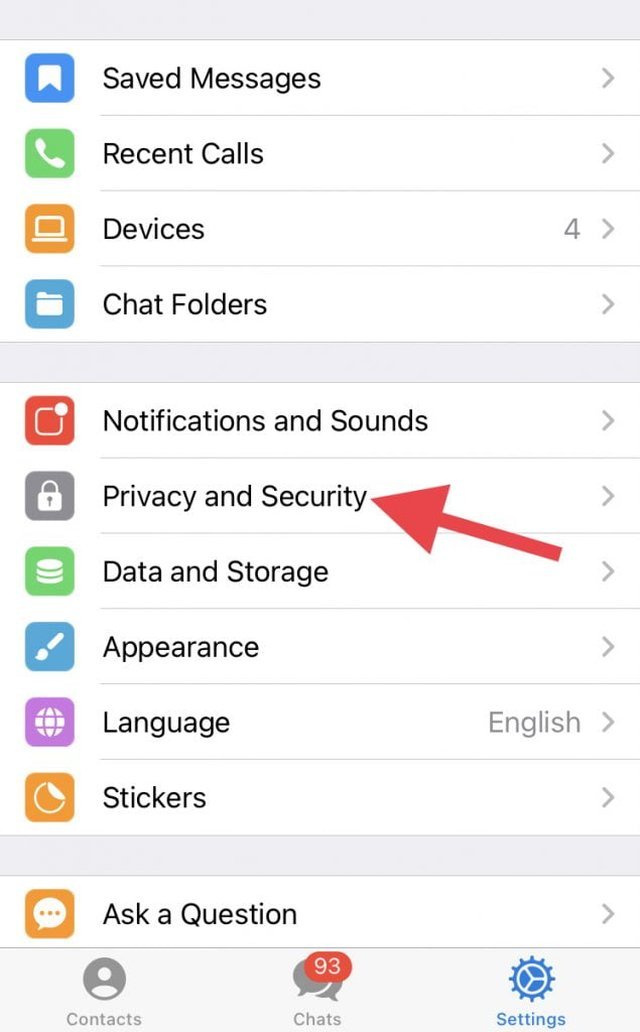Viewport: 640px width, 1032px height.
Task: Select the Settings tab
Action: (531, 991)
